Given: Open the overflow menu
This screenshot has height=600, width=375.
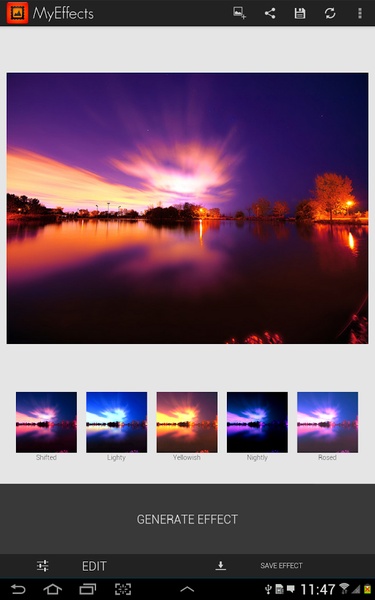Looking at the screenshot, I should tap(360, 13).
